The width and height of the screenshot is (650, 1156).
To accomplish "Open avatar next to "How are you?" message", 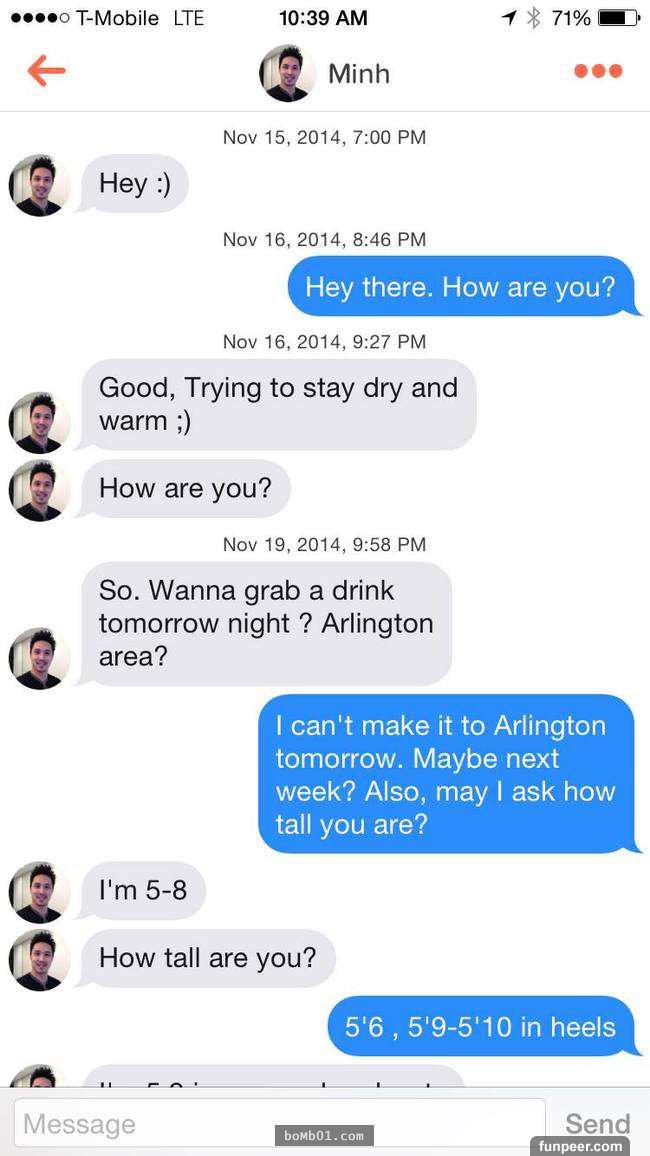I will click(x=39, y=490).
